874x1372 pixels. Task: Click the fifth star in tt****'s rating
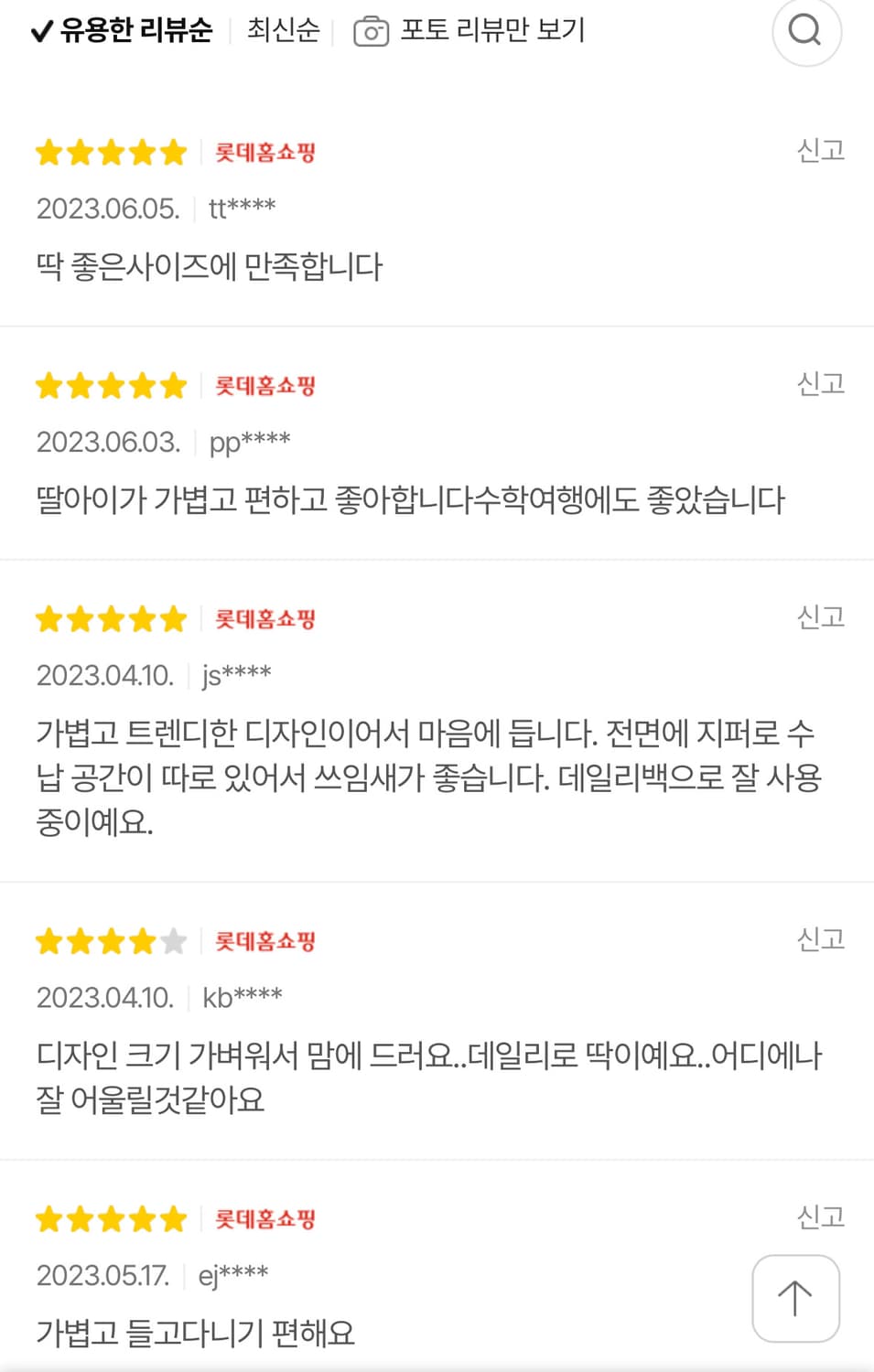174,153
